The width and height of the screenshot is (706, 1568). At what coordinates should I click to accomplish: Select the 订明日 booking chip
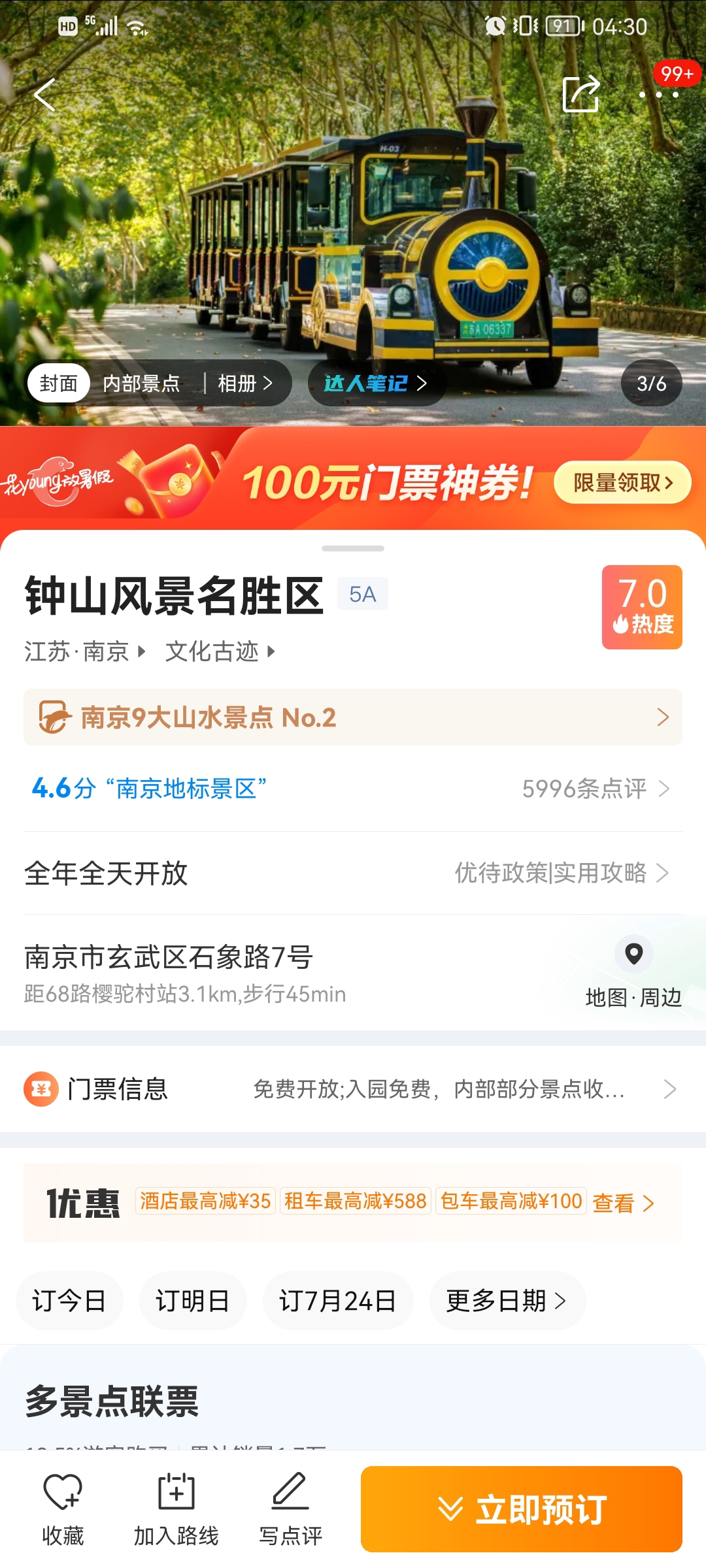pos(193,1301)
